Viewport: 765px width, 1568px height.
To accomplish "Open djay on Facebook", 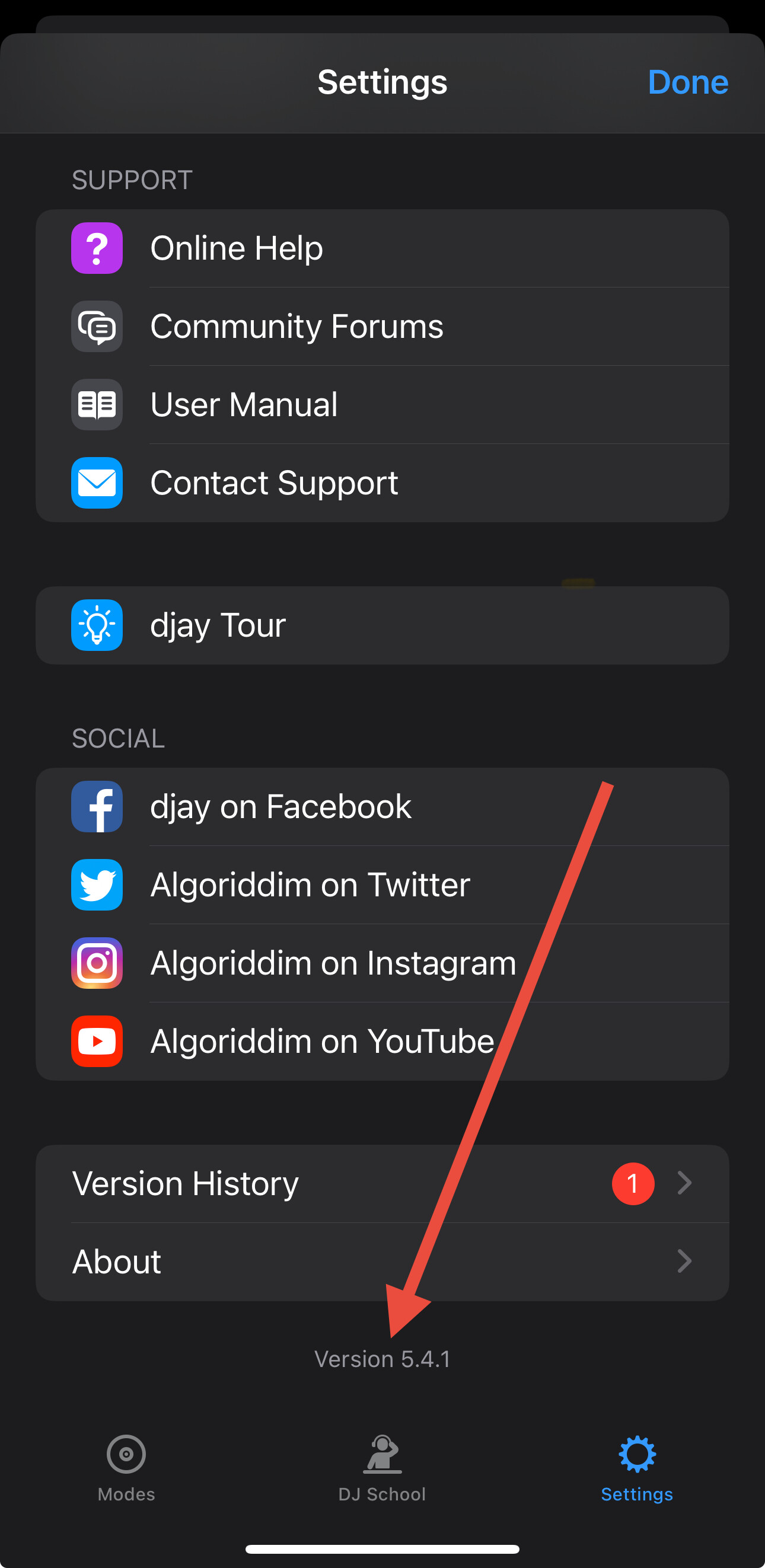I will click(x=383, y=806).
